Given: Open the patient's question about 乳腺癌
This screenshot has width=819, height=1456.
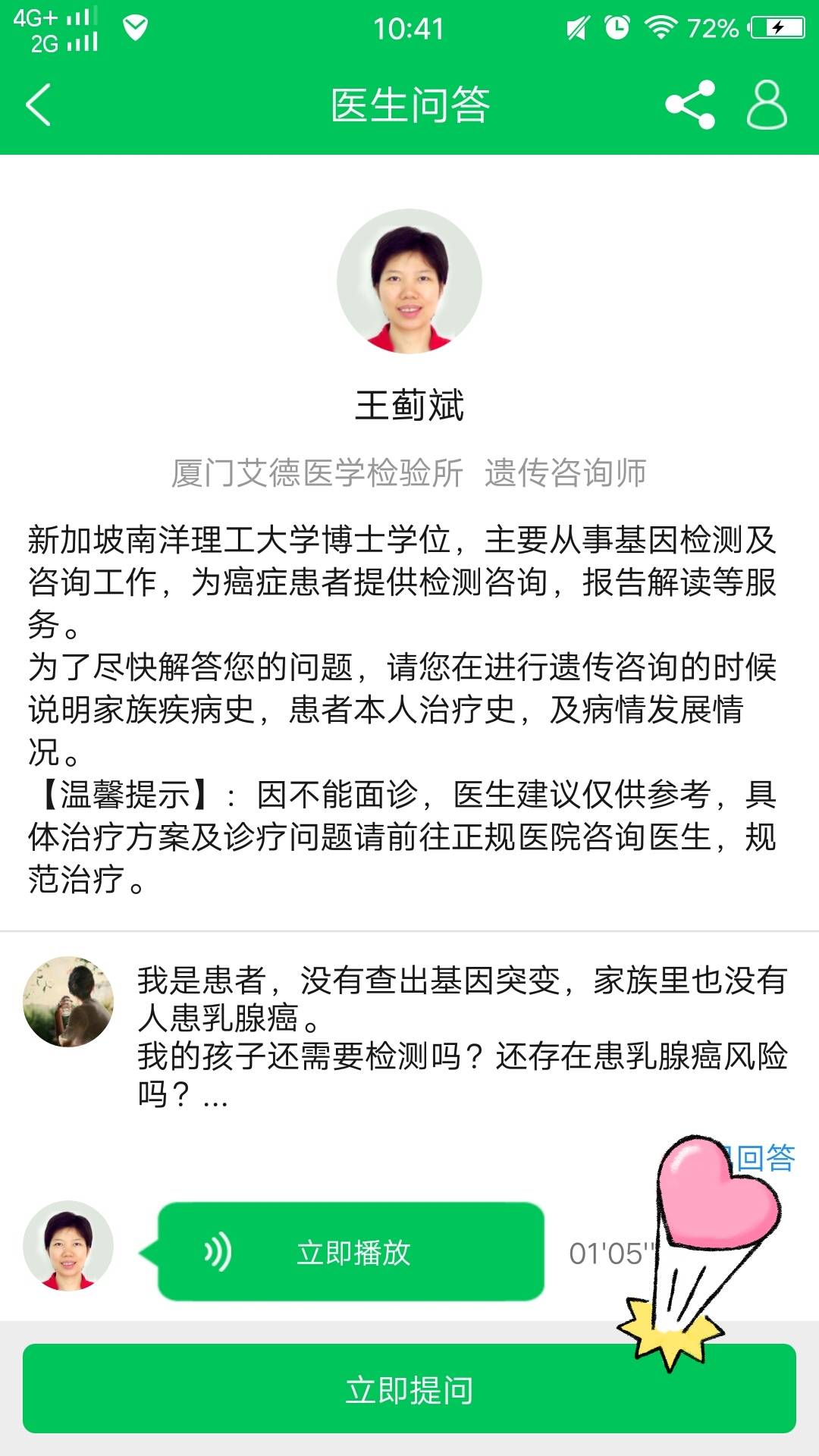Looking at the screenshot, I should 461,1036.
